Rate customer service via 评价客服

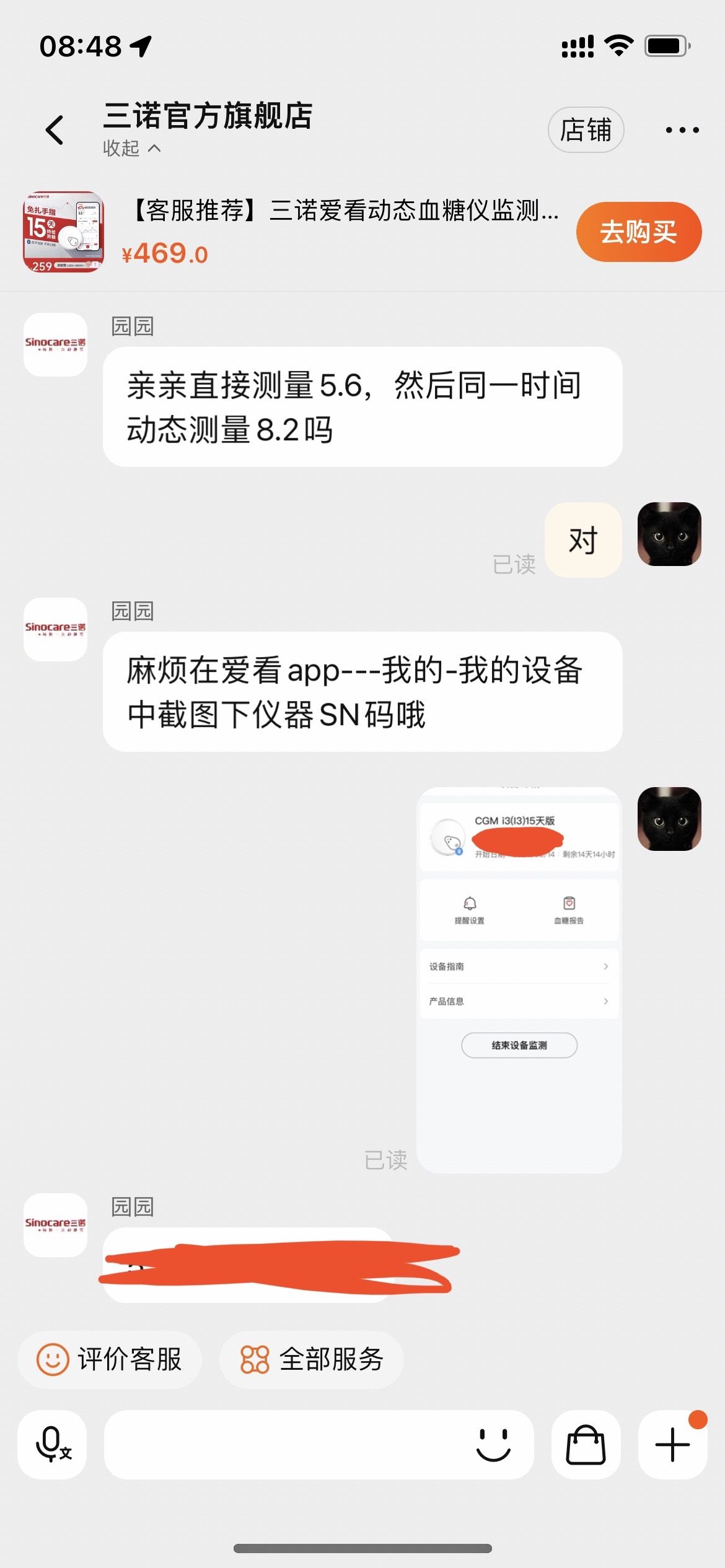[x=110, y=1360]
